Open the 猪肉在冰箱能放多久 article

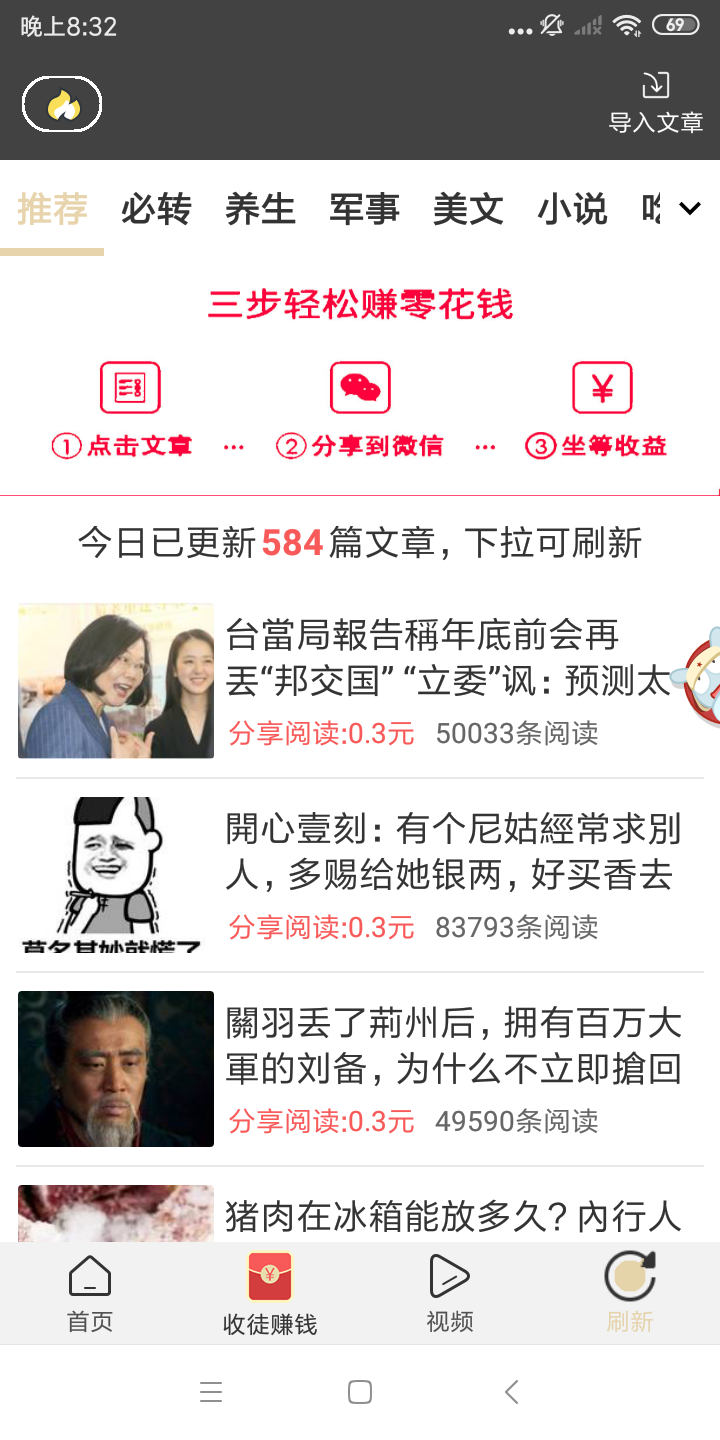[x=360, y=1213]
